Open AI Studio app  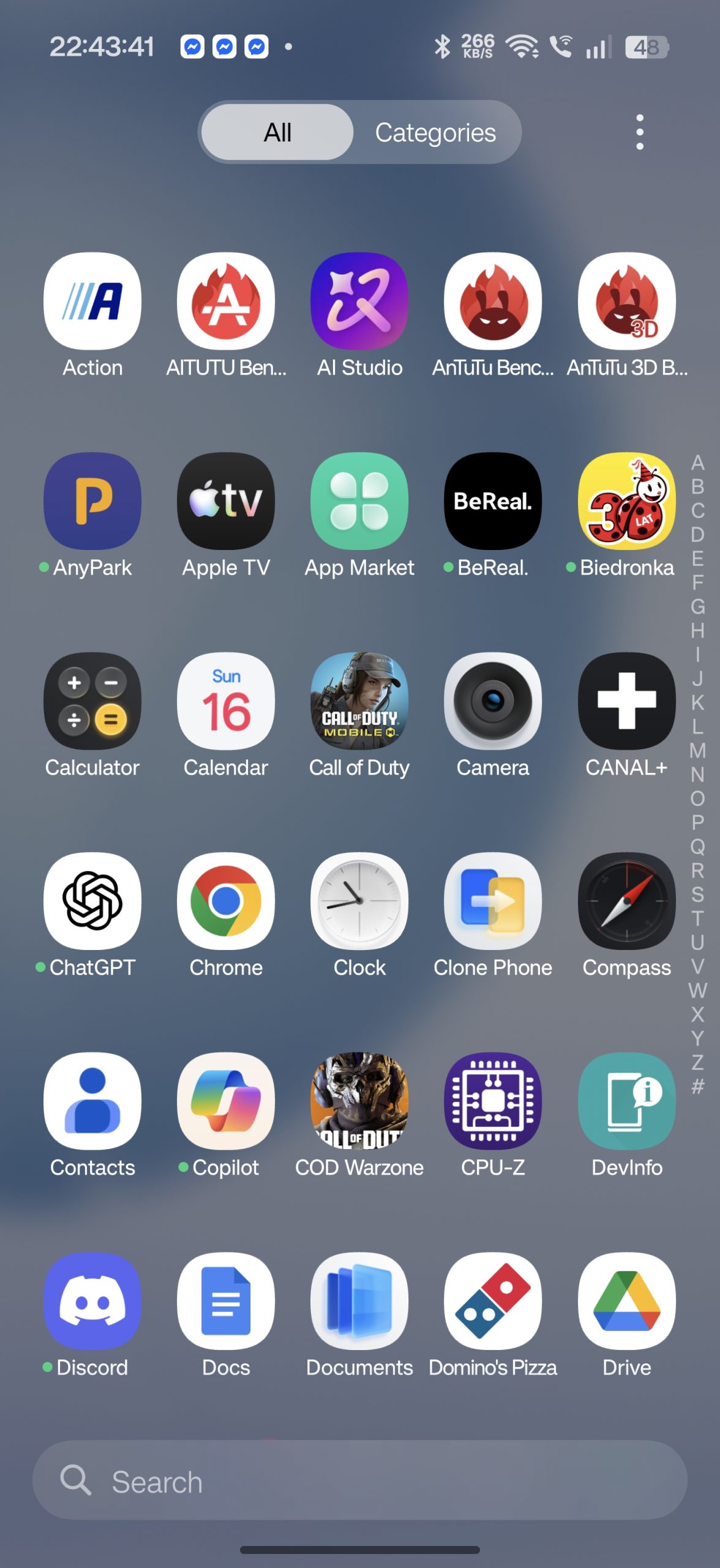point(359,301)
